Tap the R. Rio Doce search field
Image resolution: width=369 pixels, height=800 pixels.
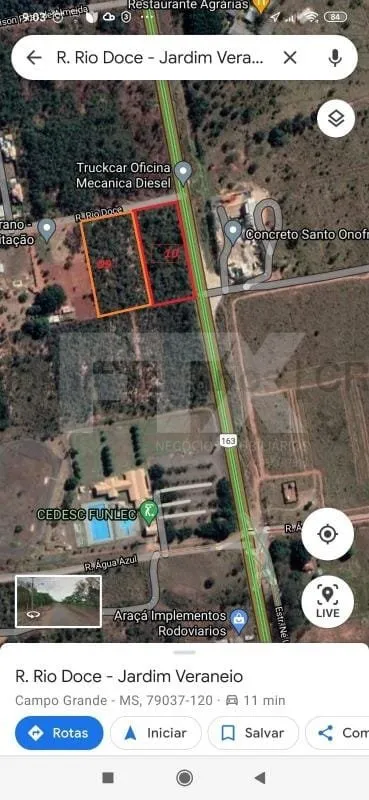coord(160,58)
